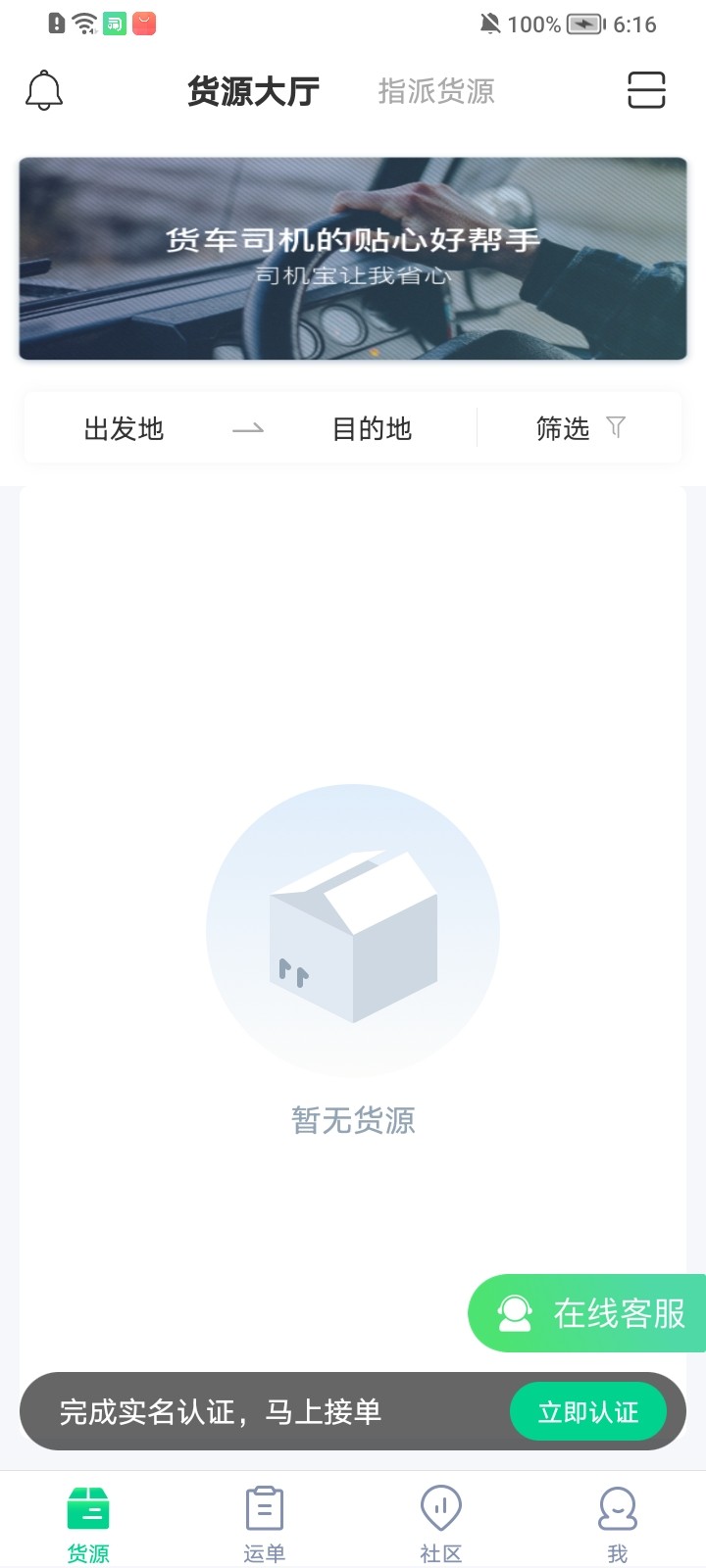This screenshot has height=1568, width=706.
Task: Select the 货源 bottom tab
Action: click(x=88, y=1524)
